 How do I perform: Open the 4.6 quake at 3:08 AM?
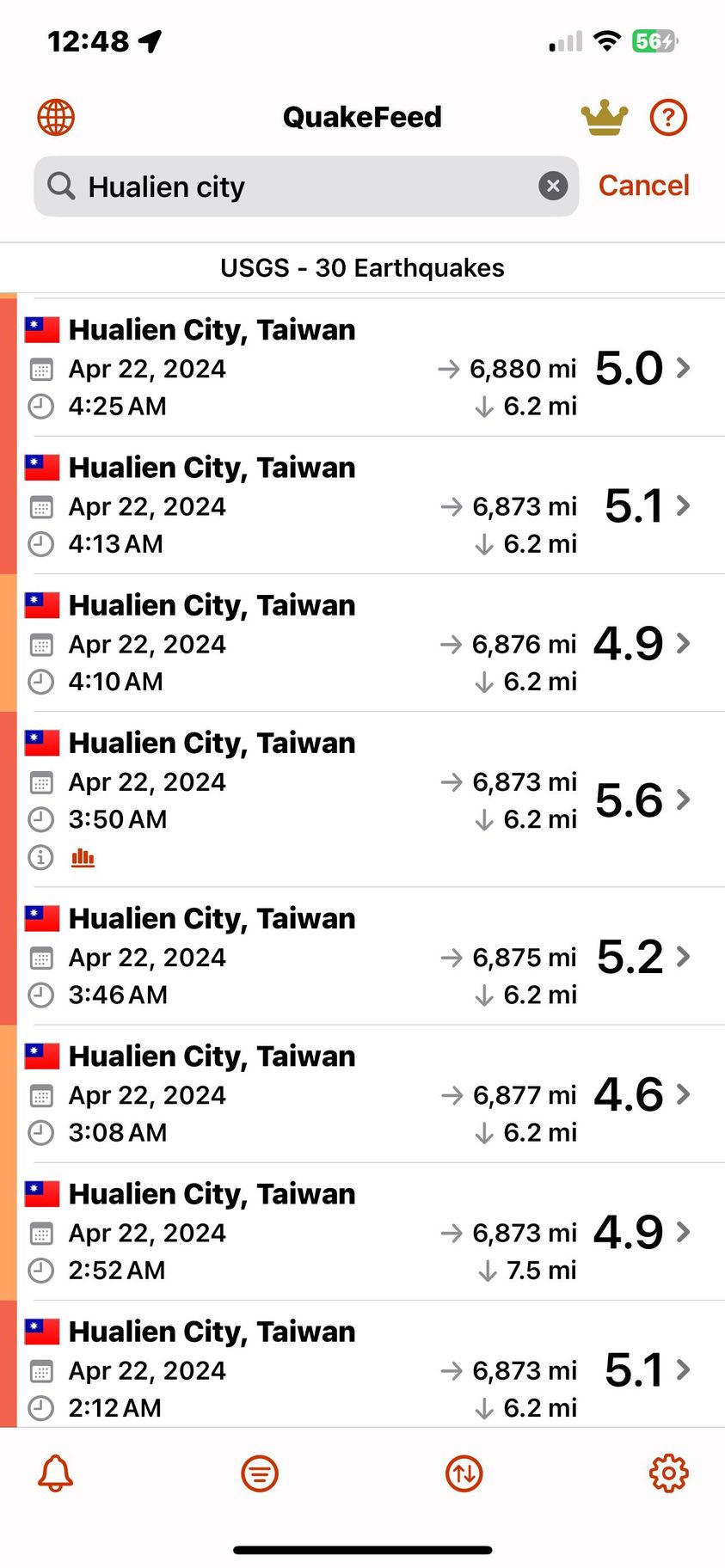pyautogui.click(x=362, y=1093)
